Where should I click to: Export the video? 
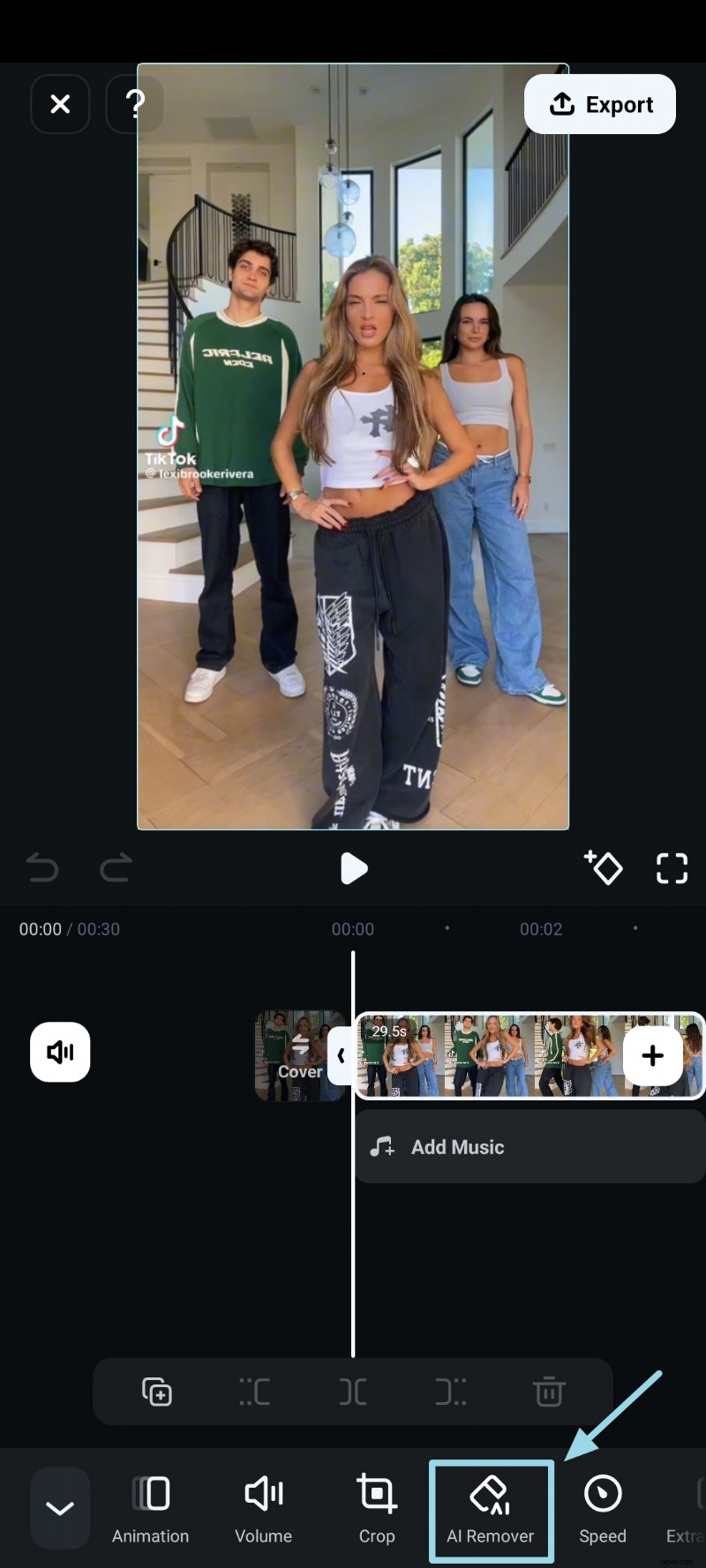[599, 103]
